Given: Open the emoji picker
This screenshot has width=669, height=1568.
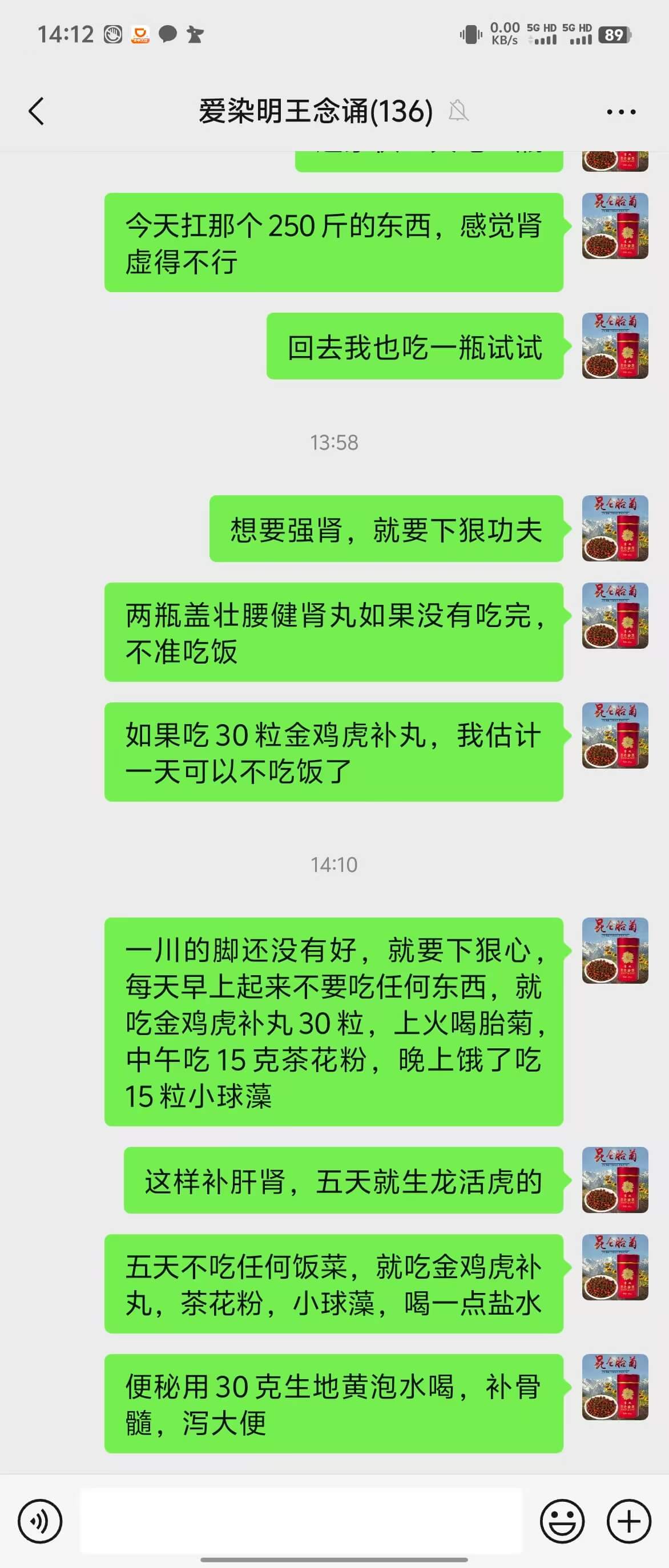Looking at the screenshot, I should point(562,1521).
